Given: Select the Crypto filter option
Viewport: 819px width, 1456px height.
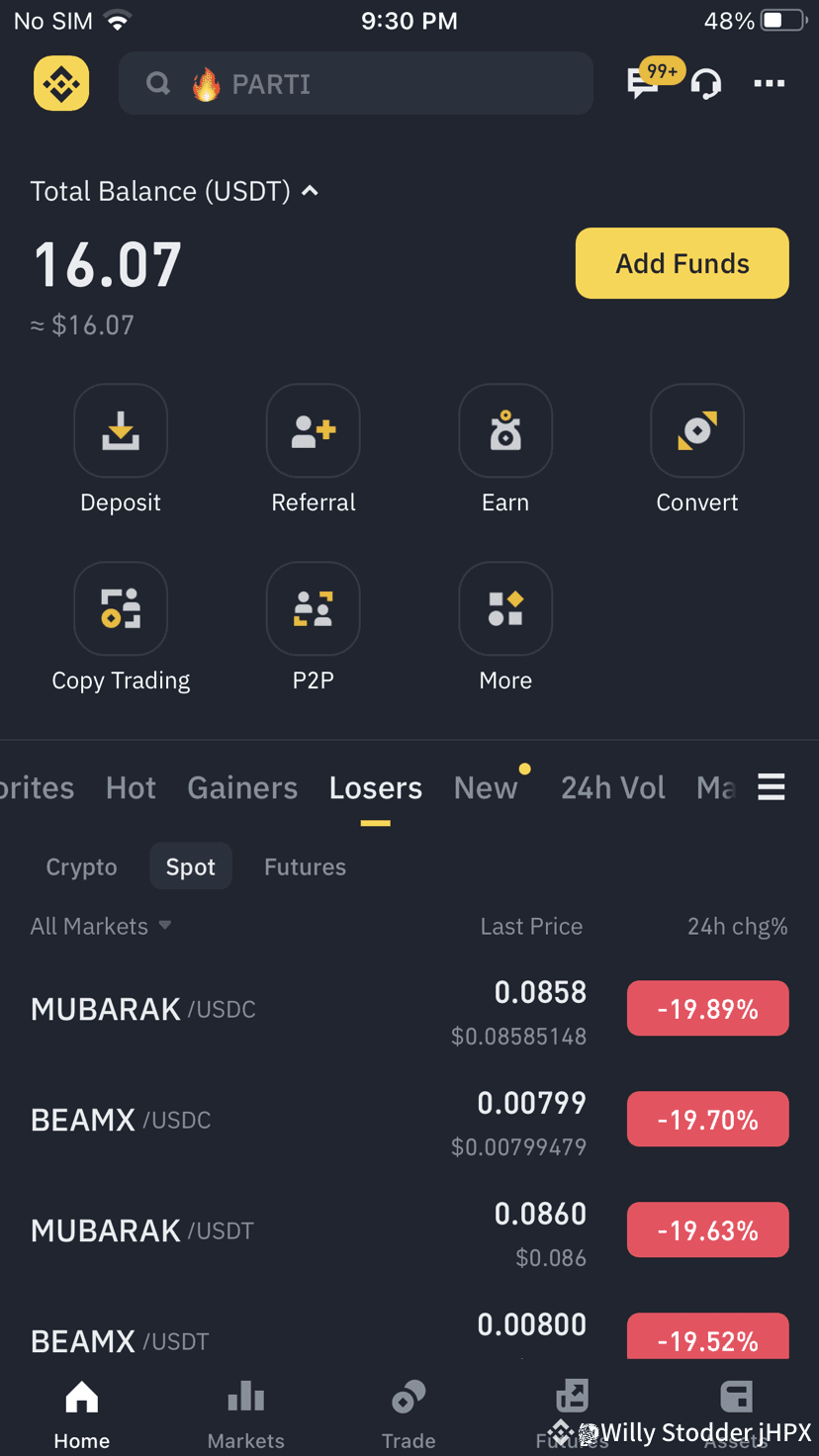Looking at the screenshot, I should tap(81, 866).
